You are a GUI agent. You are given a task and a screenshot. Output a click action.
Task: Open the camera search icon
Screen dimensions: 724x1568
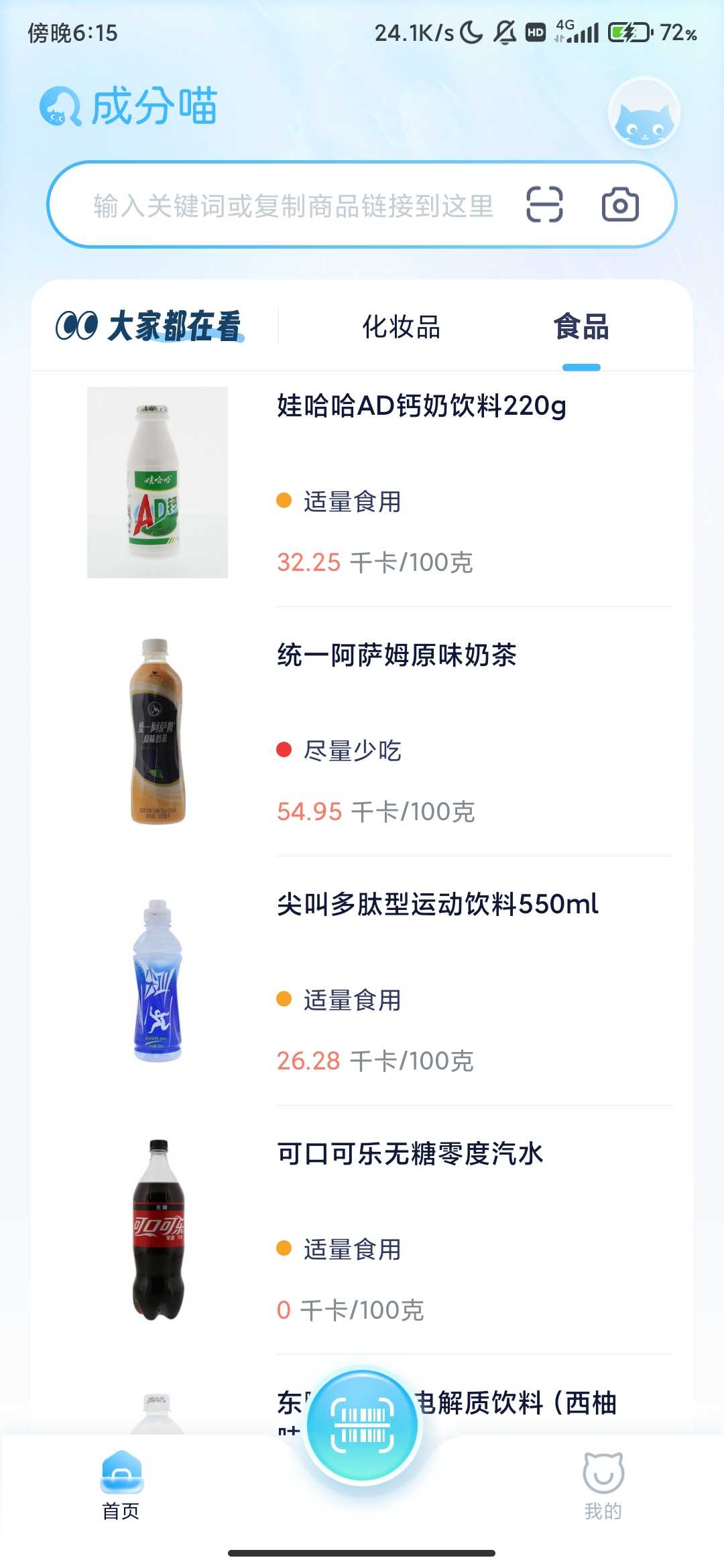(617, 206)
